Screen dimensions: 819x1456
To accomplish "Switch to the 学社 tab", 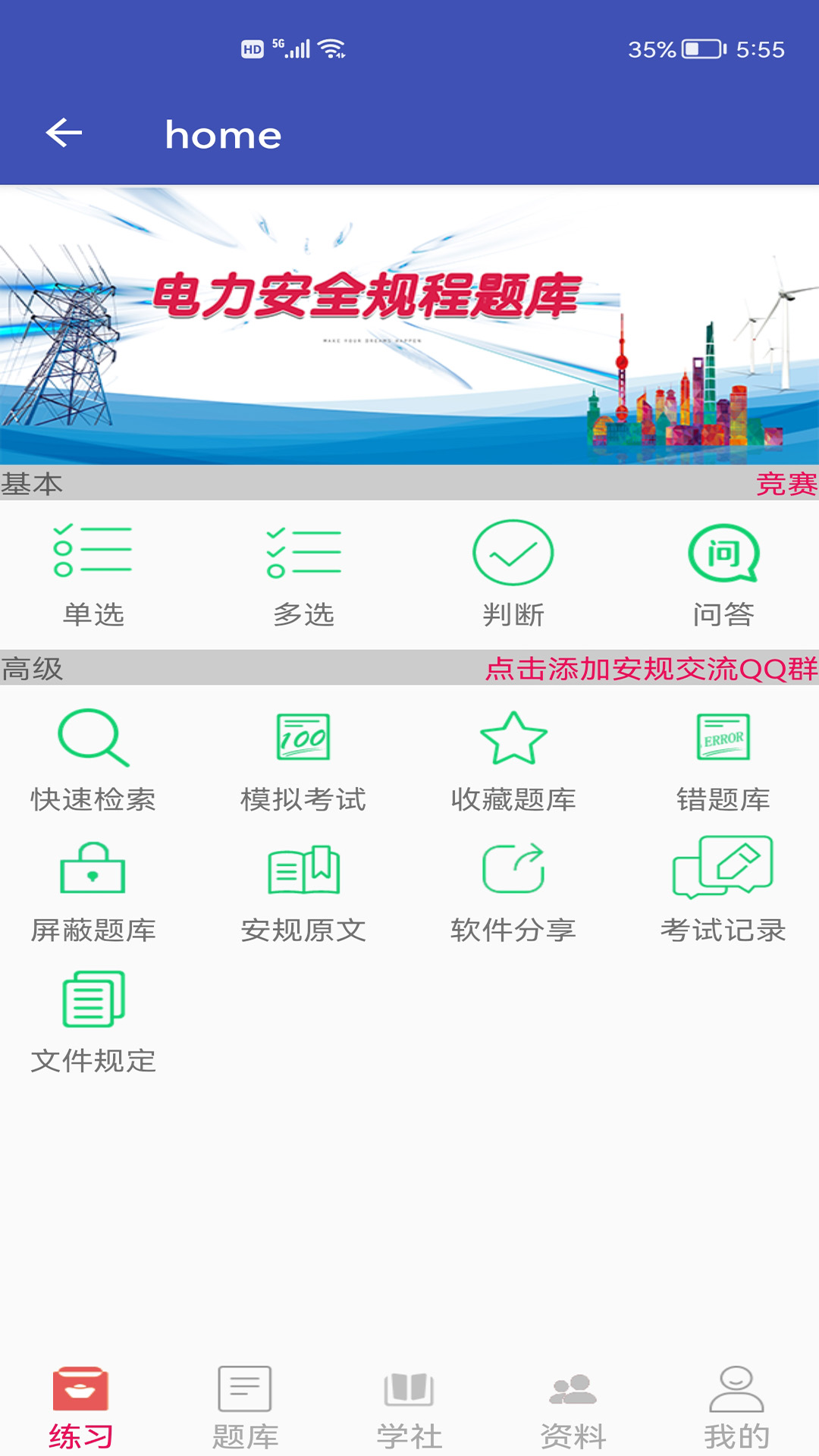I will tap(409, 1408).
